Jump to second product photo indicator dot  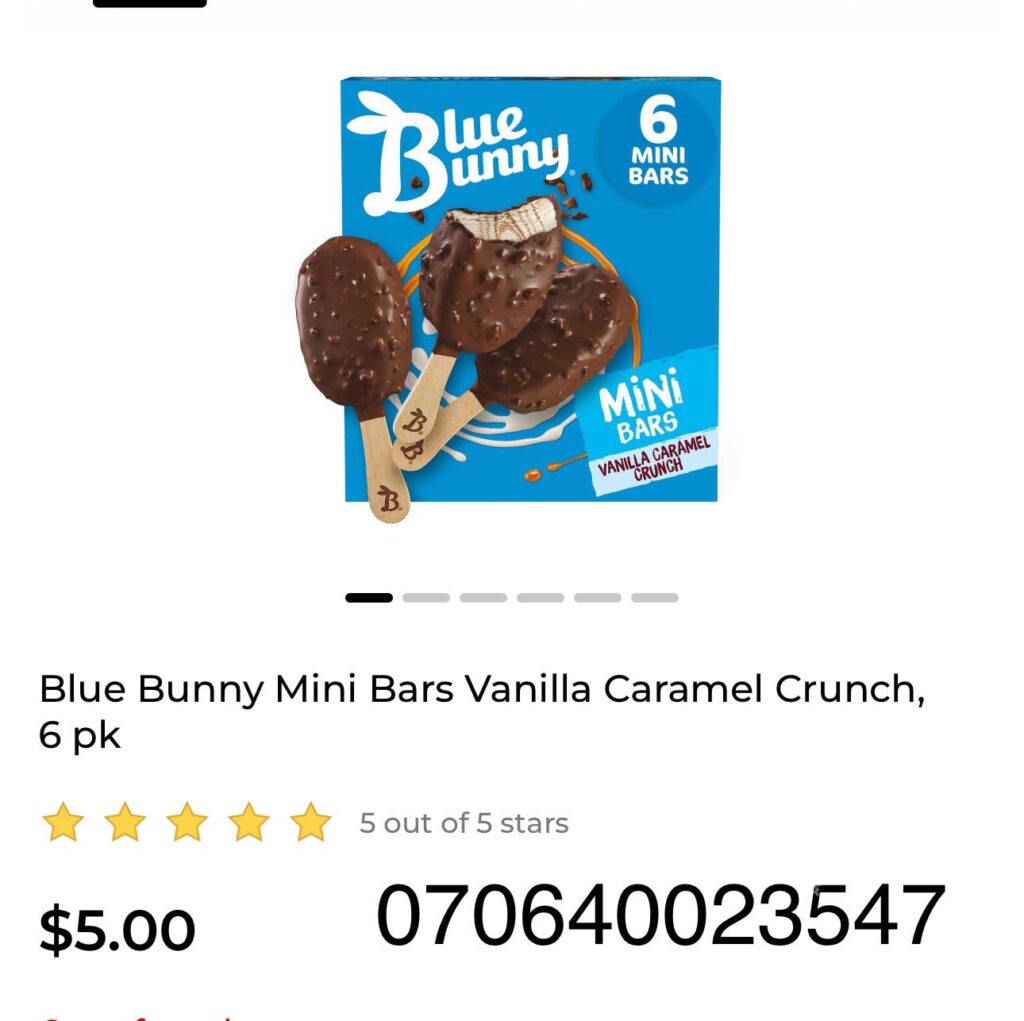tap(426, 598)
